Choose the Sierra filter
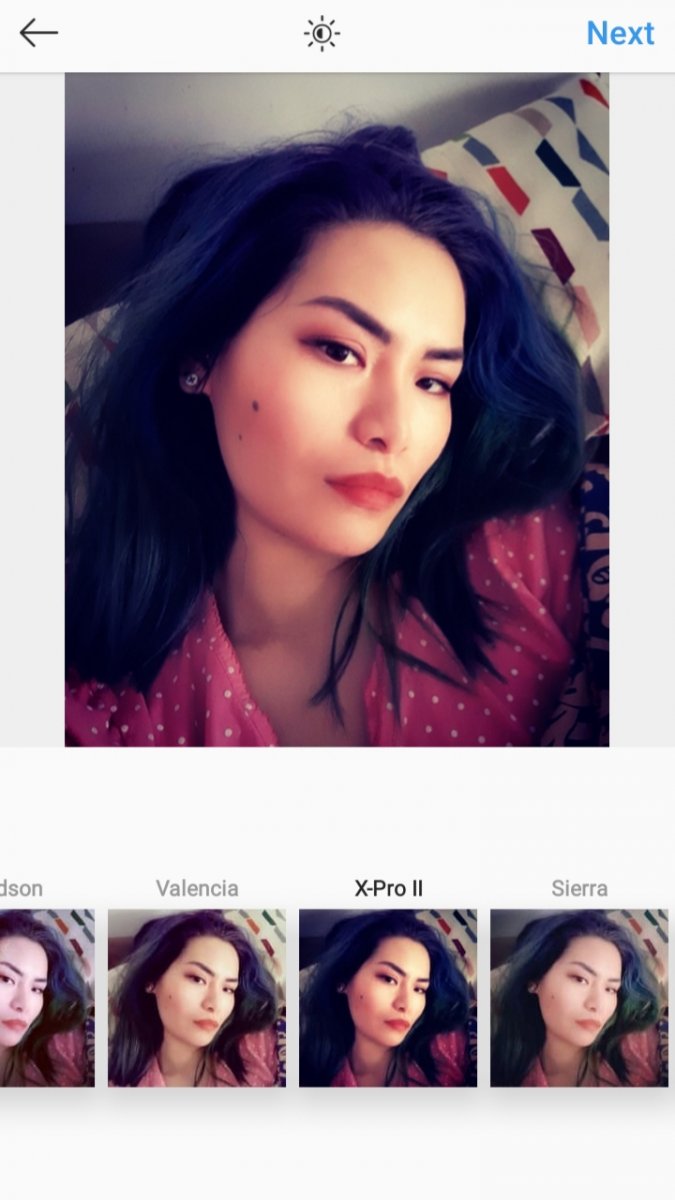675x1200 pixels. click(x=579, y=998)
